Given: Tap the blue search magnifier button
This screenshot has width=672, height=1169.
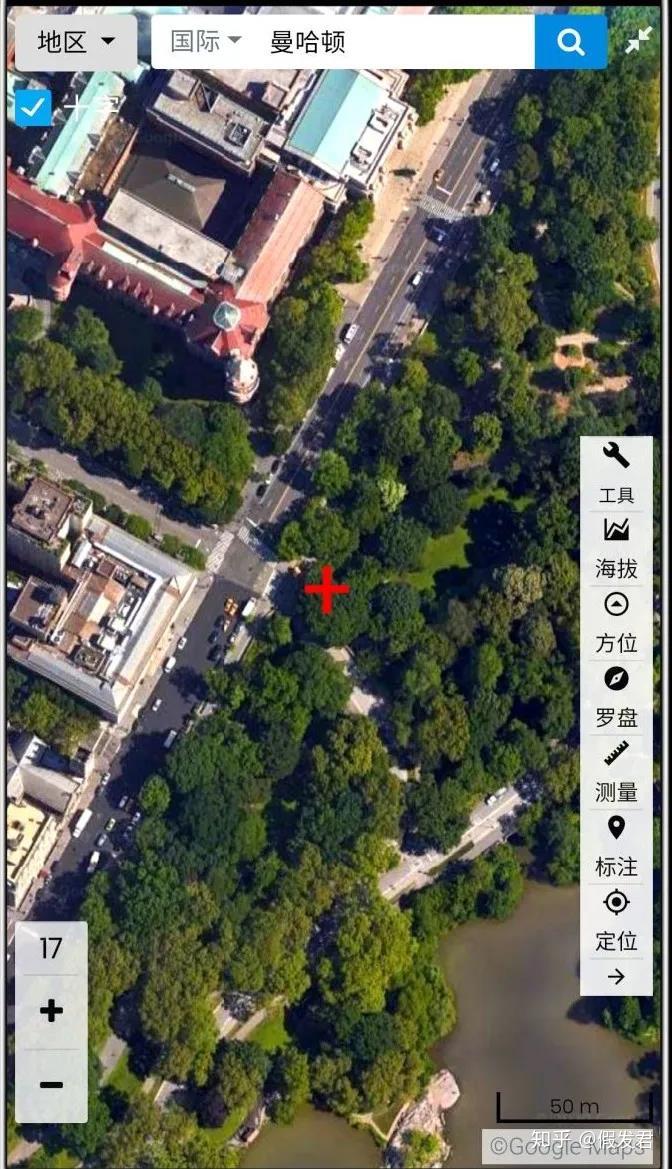Looking at the screenshot, I should 571,42.
